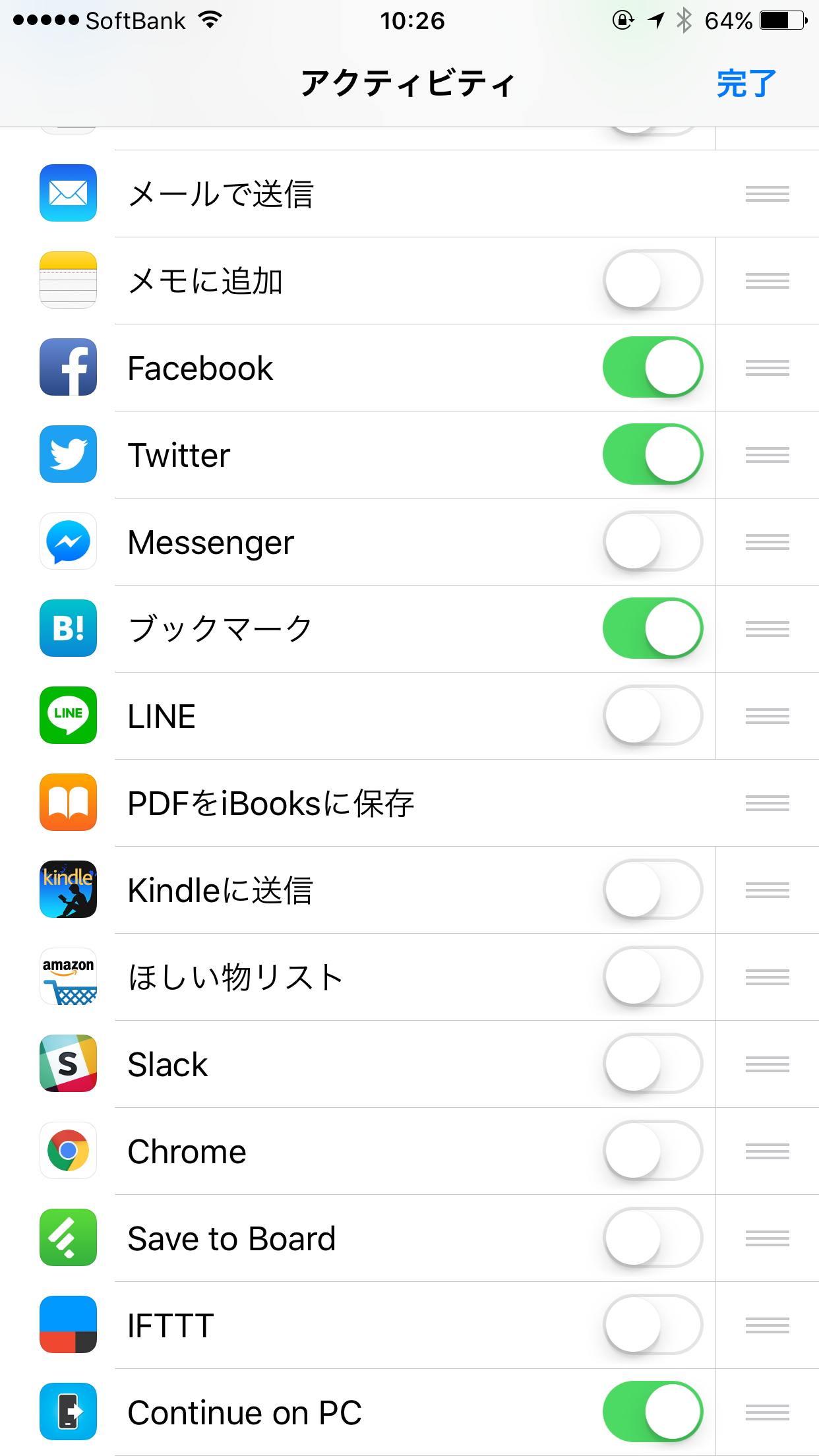The height and width of the screenshot is (1456, 819).
Task: Enable the メモに追加 toggle
Action: pyautogui.click(x=653, y=280)
